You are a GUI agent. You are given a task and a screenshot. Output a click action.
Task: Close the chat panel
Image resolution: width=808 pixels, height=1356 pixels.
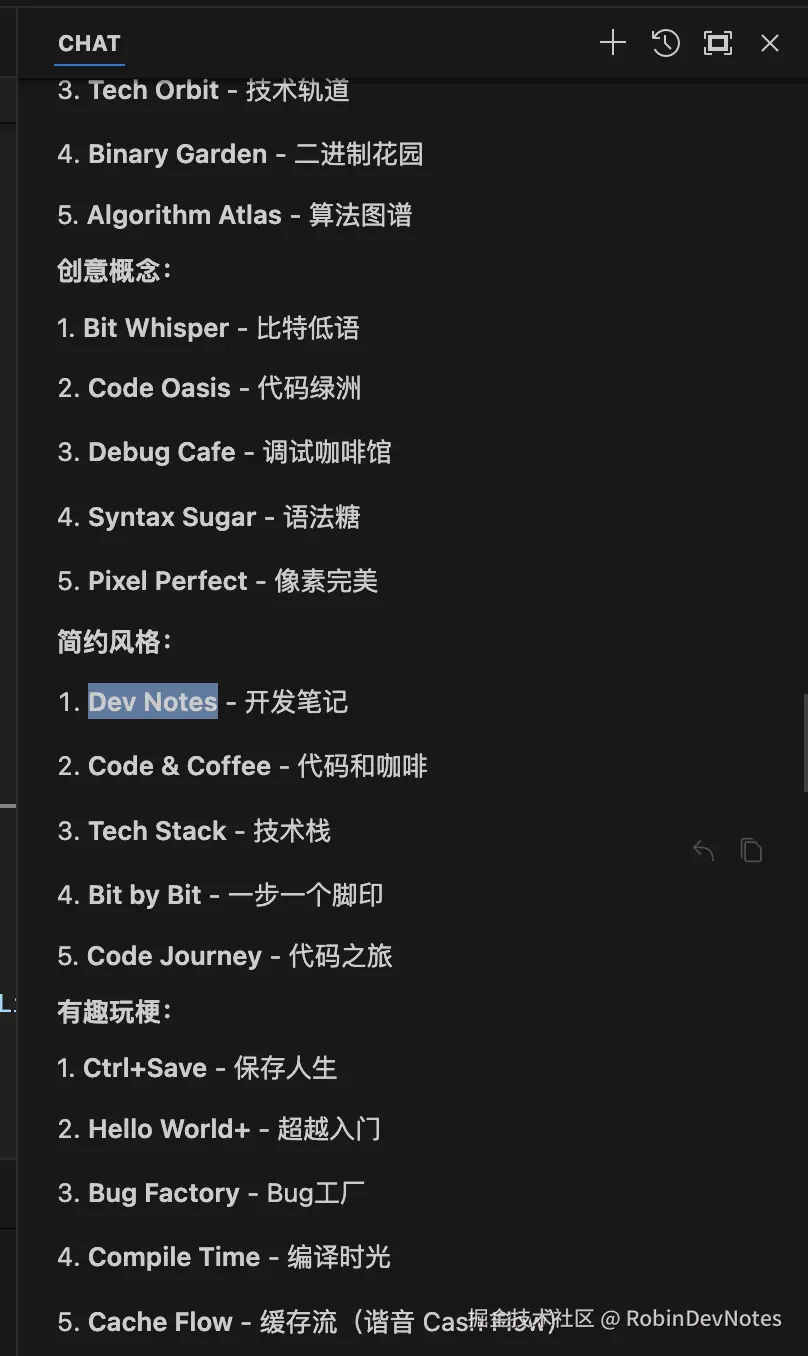click(769, 43)
